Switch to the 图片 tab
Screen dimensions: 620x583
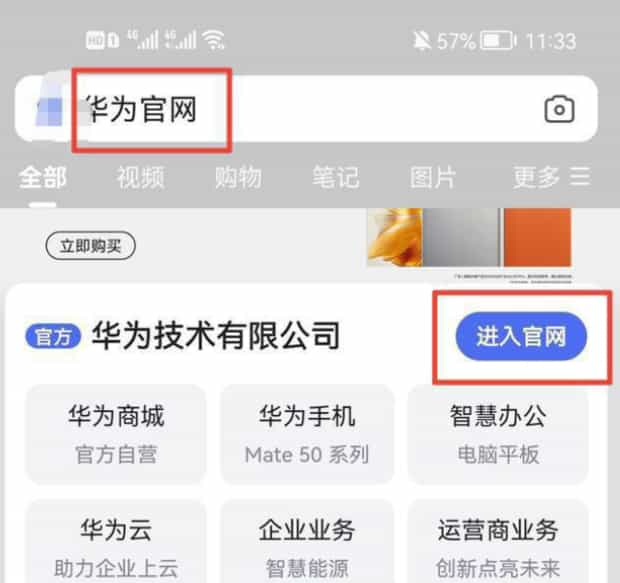433,178
